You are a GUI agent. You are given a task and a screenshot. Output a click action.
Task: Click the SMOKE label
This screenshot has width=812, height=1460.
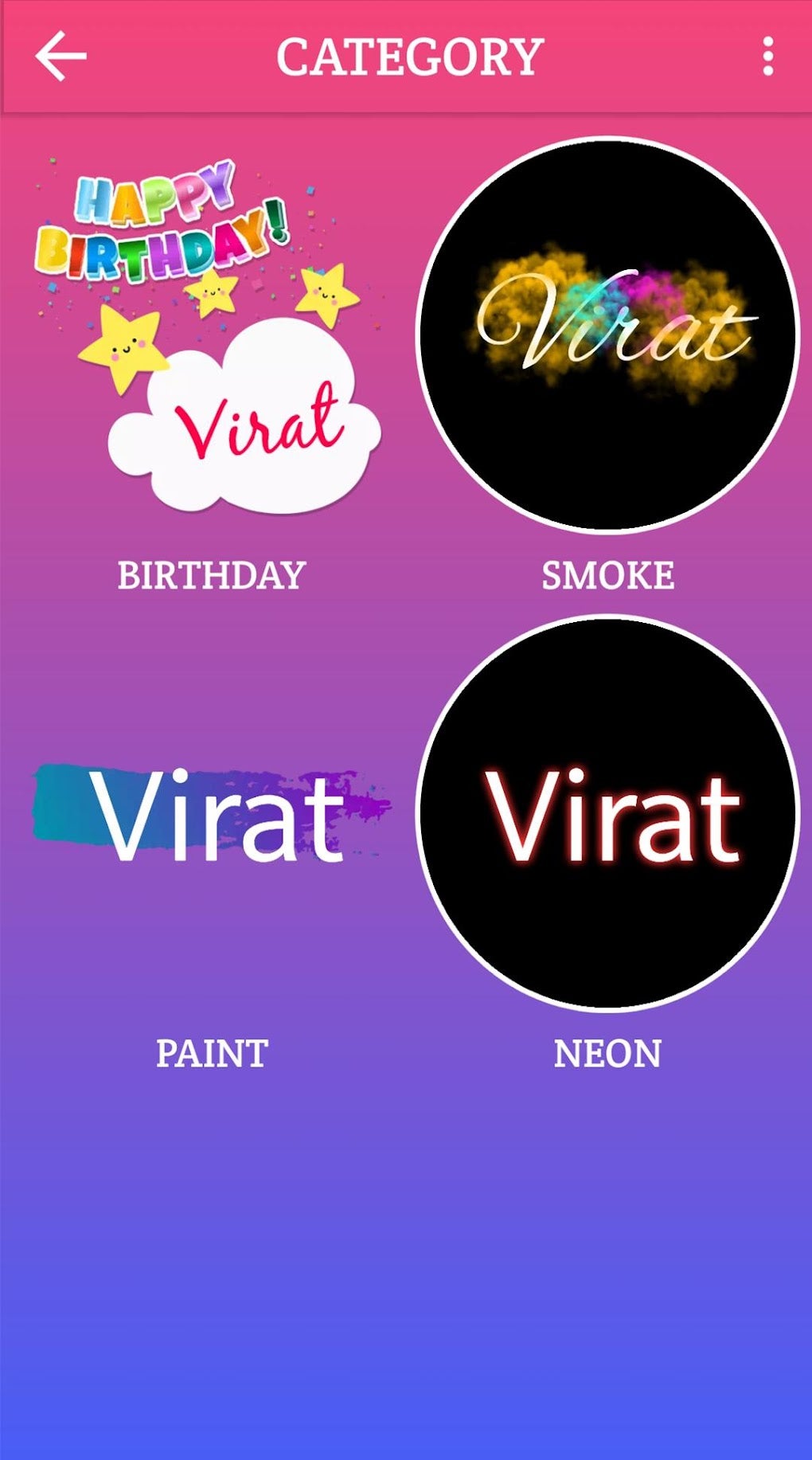(x=607, y=572)
